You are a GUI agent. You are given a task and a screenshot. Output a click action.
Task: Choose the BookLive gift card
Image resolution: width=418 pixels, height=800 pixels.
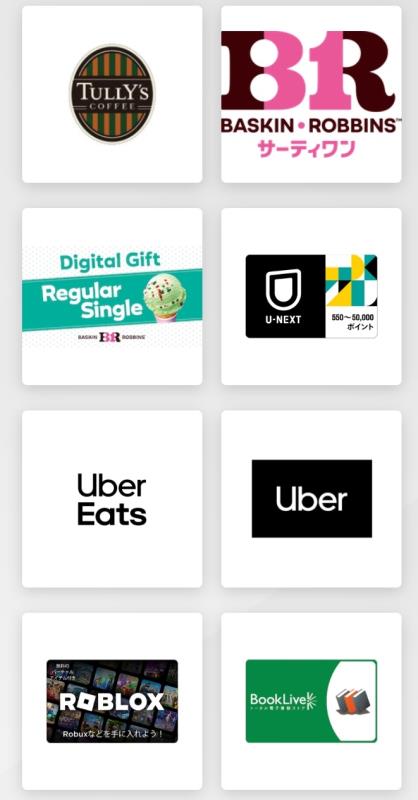pyautogui.click(x=311, y=702)
